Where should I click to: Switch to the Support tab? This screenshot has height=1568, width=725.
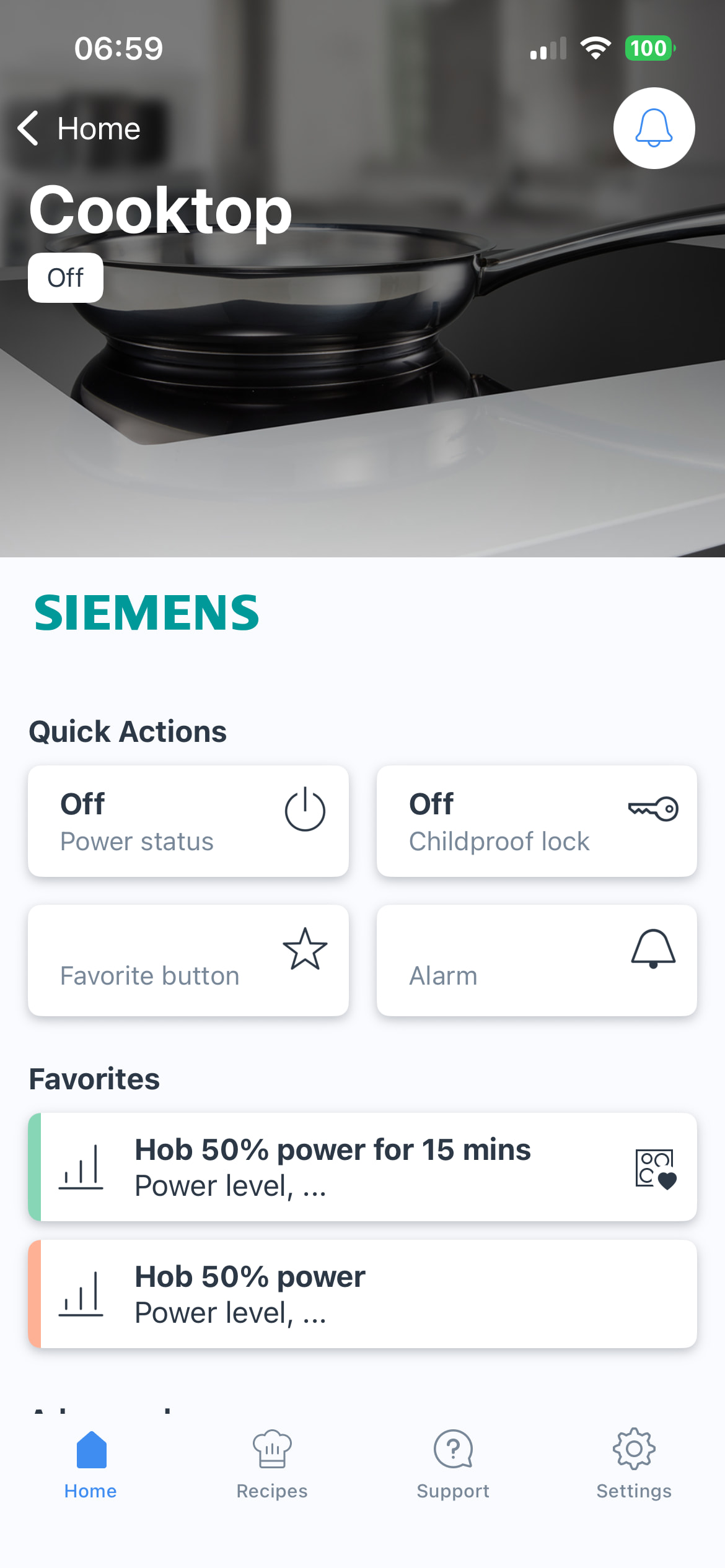pos(453,1464)
